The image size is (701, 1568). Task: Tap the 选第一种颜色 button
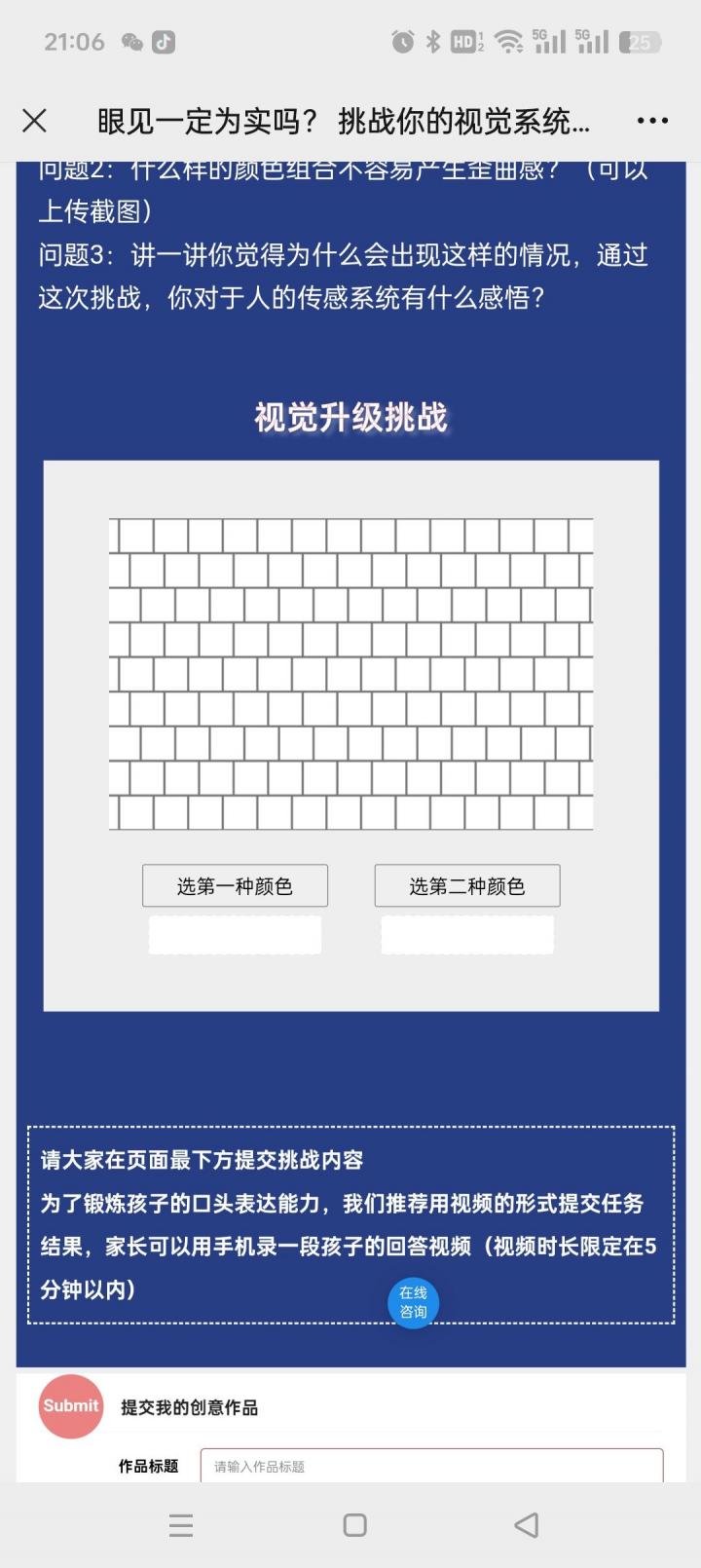tap(235, 885)
